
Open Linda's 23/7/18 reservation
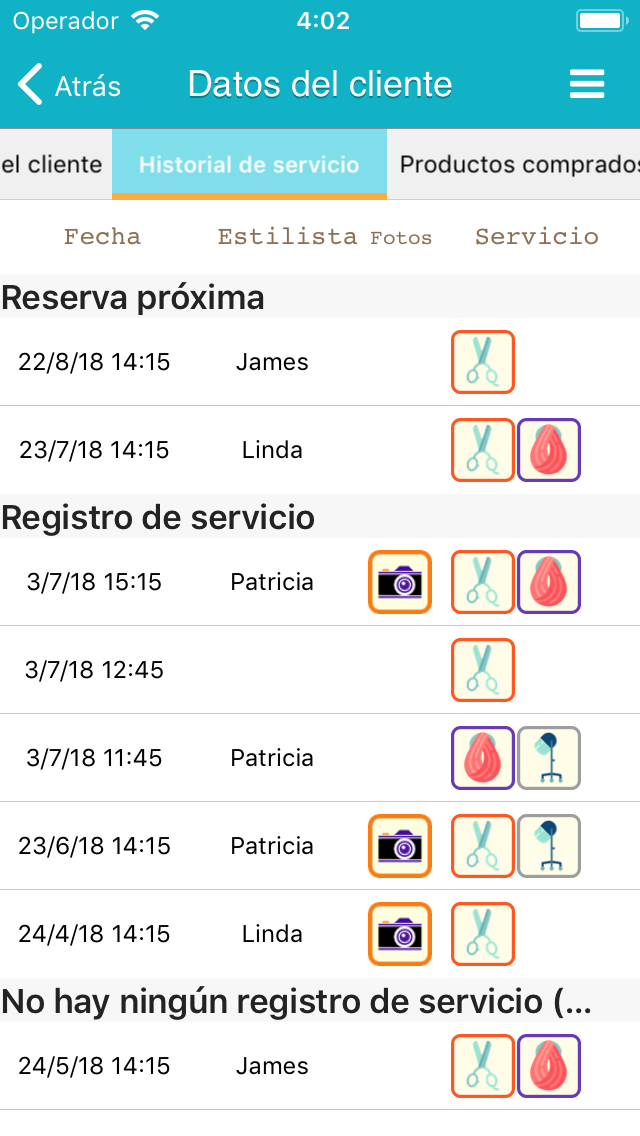tap(320, 450)
